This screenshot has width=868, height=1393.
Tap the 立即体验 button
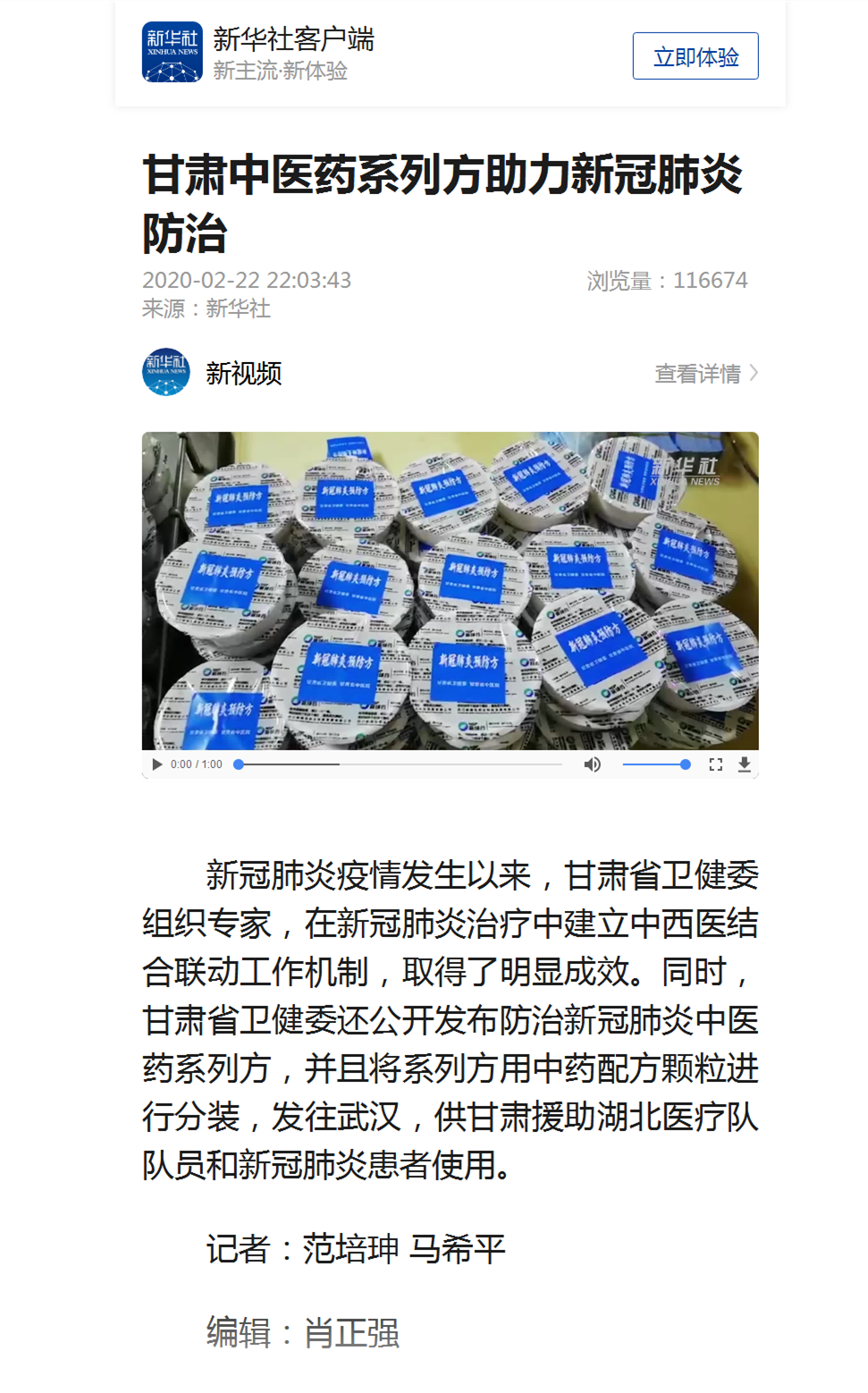(695, 56)
